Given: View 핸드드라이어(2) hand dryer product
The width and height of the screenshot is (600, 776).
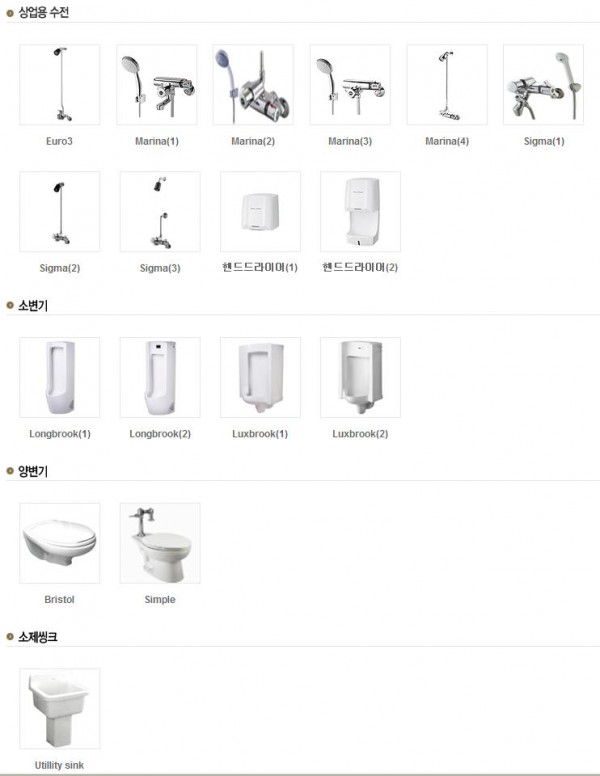Looking at the screenshot, I should pos(360,212).
